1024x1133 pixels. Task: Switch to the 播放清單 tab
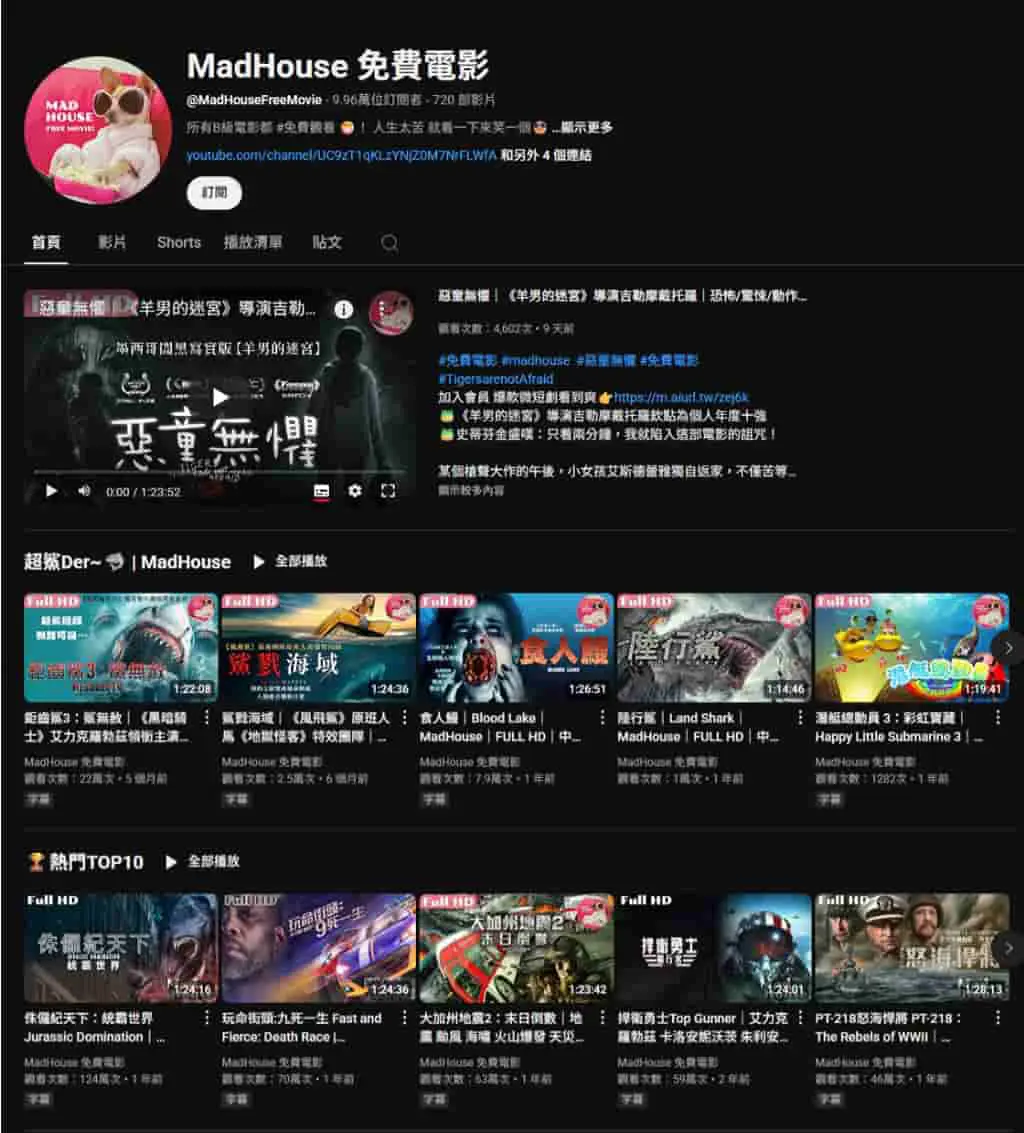[253, 242]
